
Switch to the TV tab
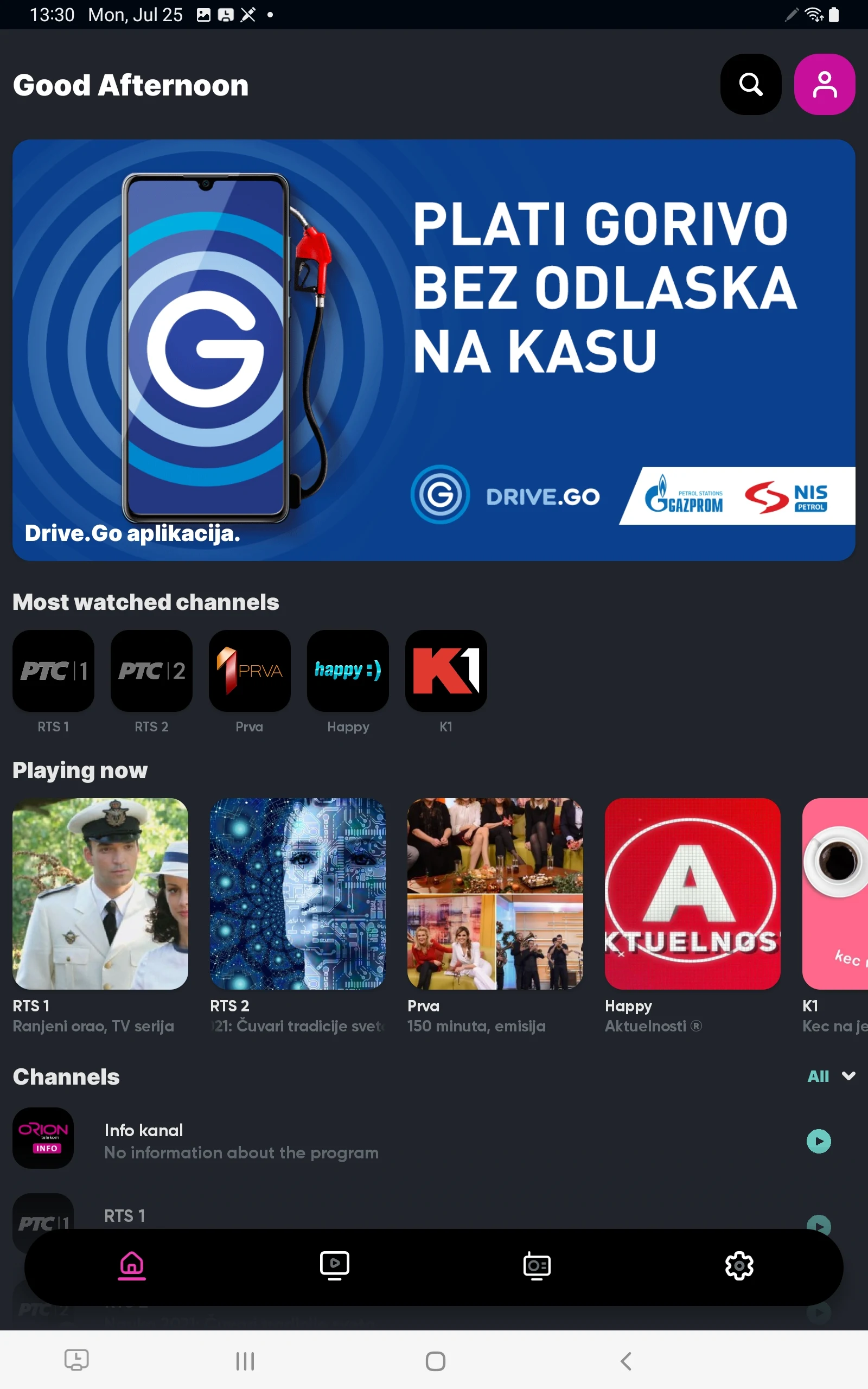coord(334,1265)
